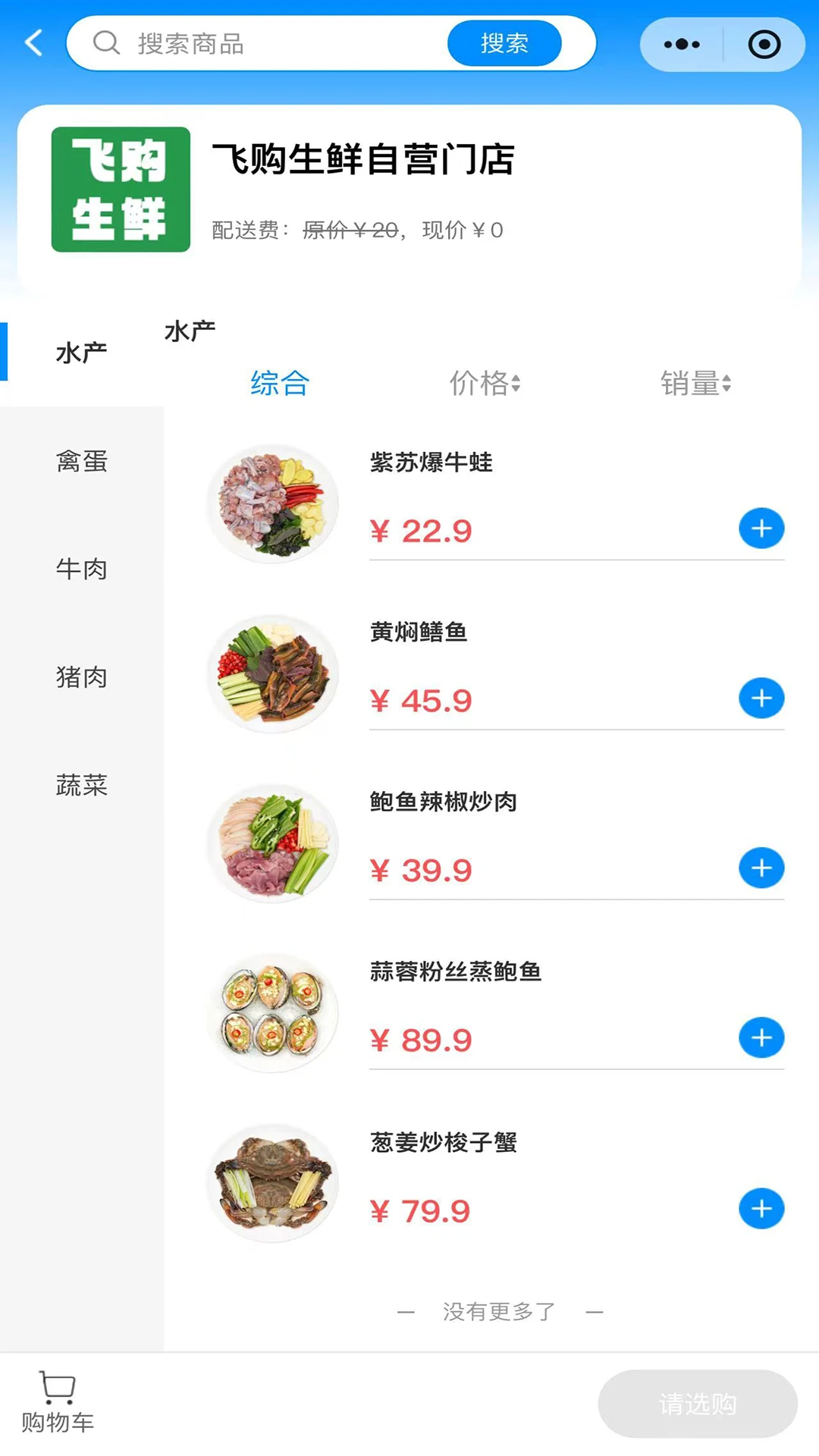Toggle the 价格 price sort order

tap(485, 384)
